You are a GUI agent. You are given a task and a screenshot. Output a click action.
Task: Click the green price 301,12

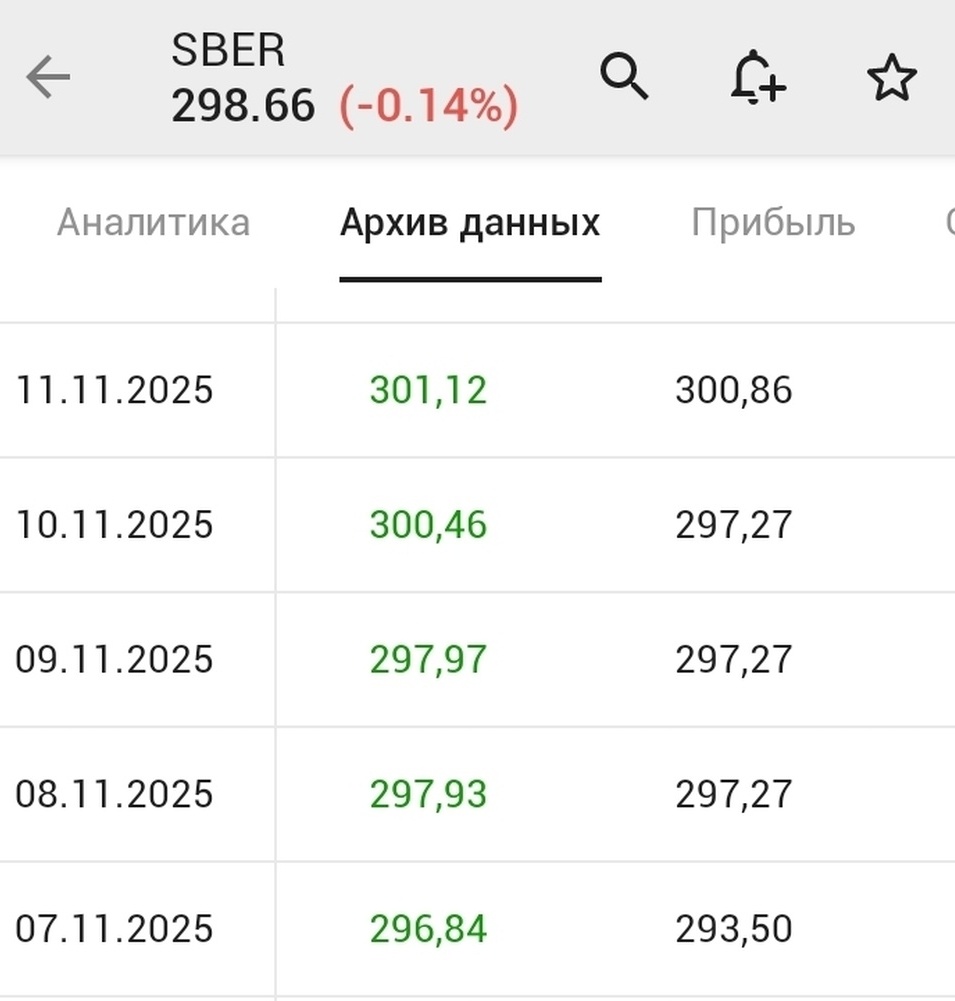428,390
